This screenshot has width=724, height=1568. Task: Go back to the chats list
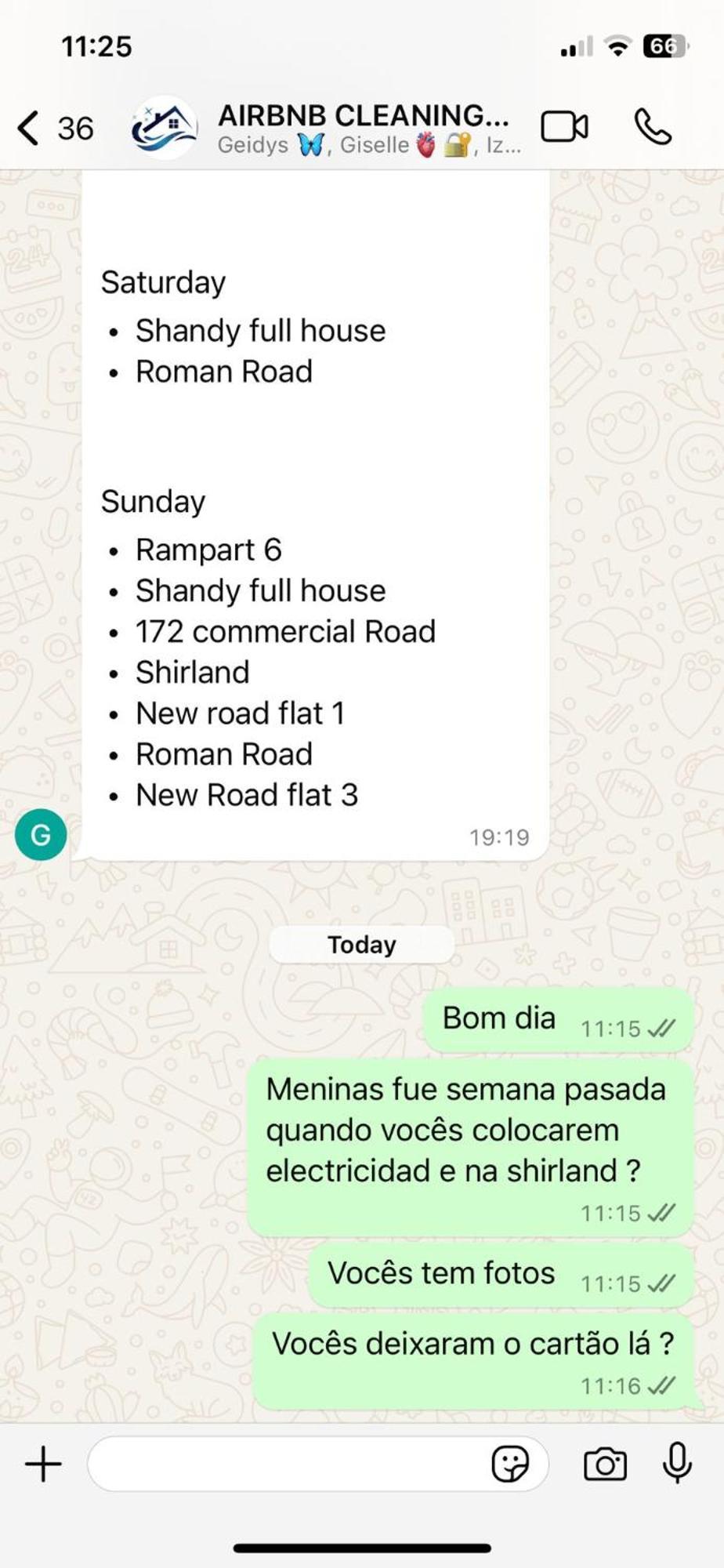(x=31, y=128)
